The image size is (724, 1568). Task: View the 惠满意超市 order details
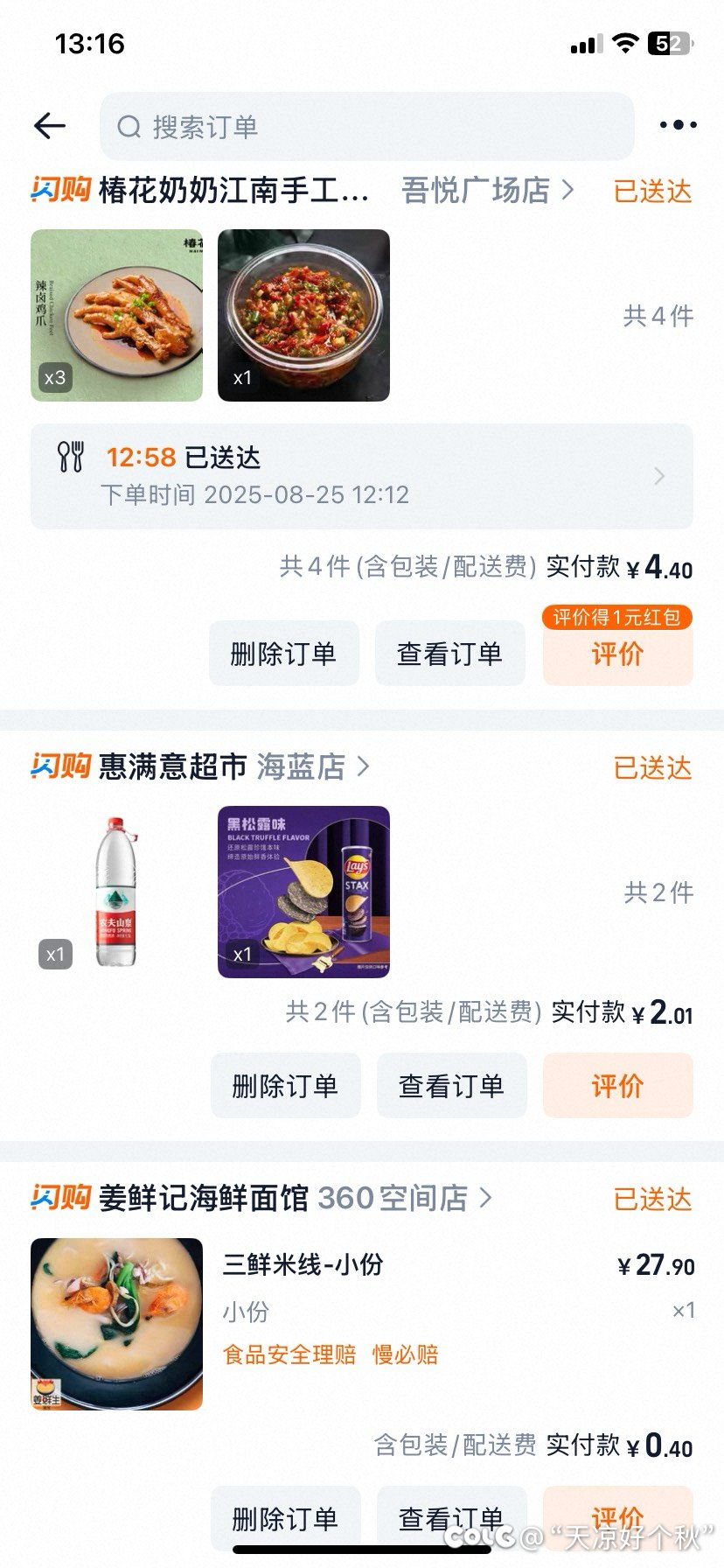pyautogui.click(x=451, y=1086)
